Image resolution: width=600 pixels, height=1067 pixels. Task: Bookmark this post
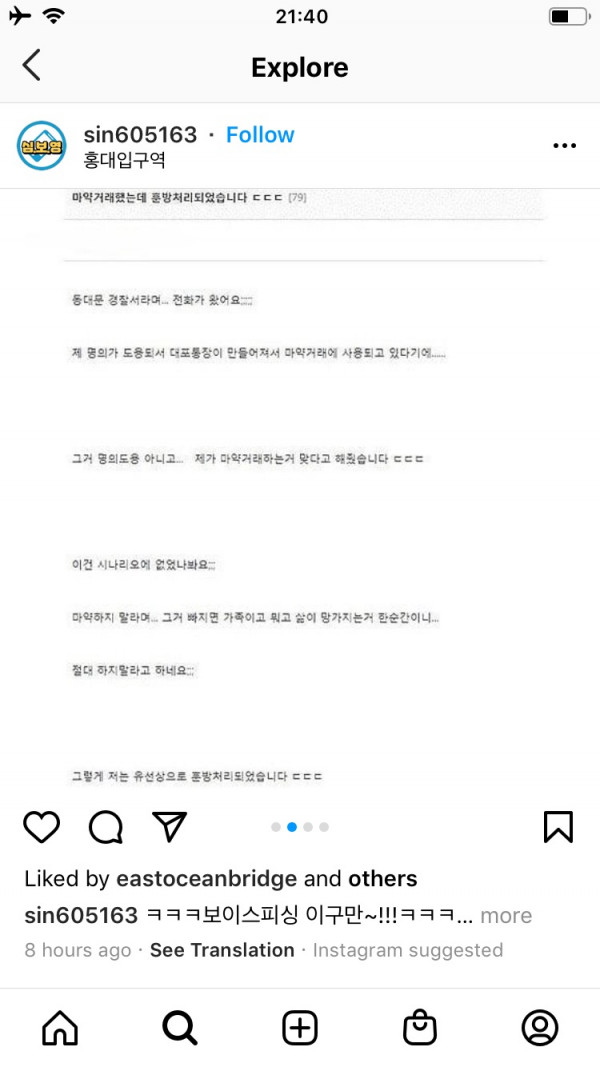[x=557, y=826]
